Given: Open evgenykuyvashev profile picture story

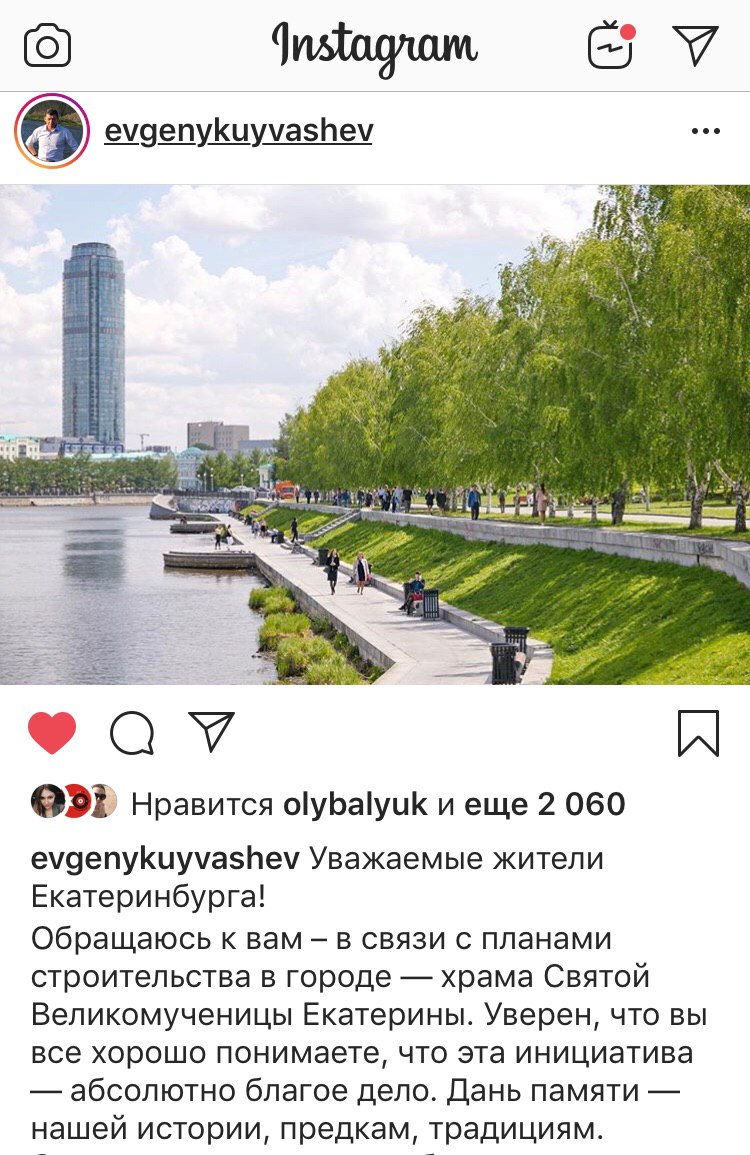Looking at the screenshot, I should click(x=52, y=132).
